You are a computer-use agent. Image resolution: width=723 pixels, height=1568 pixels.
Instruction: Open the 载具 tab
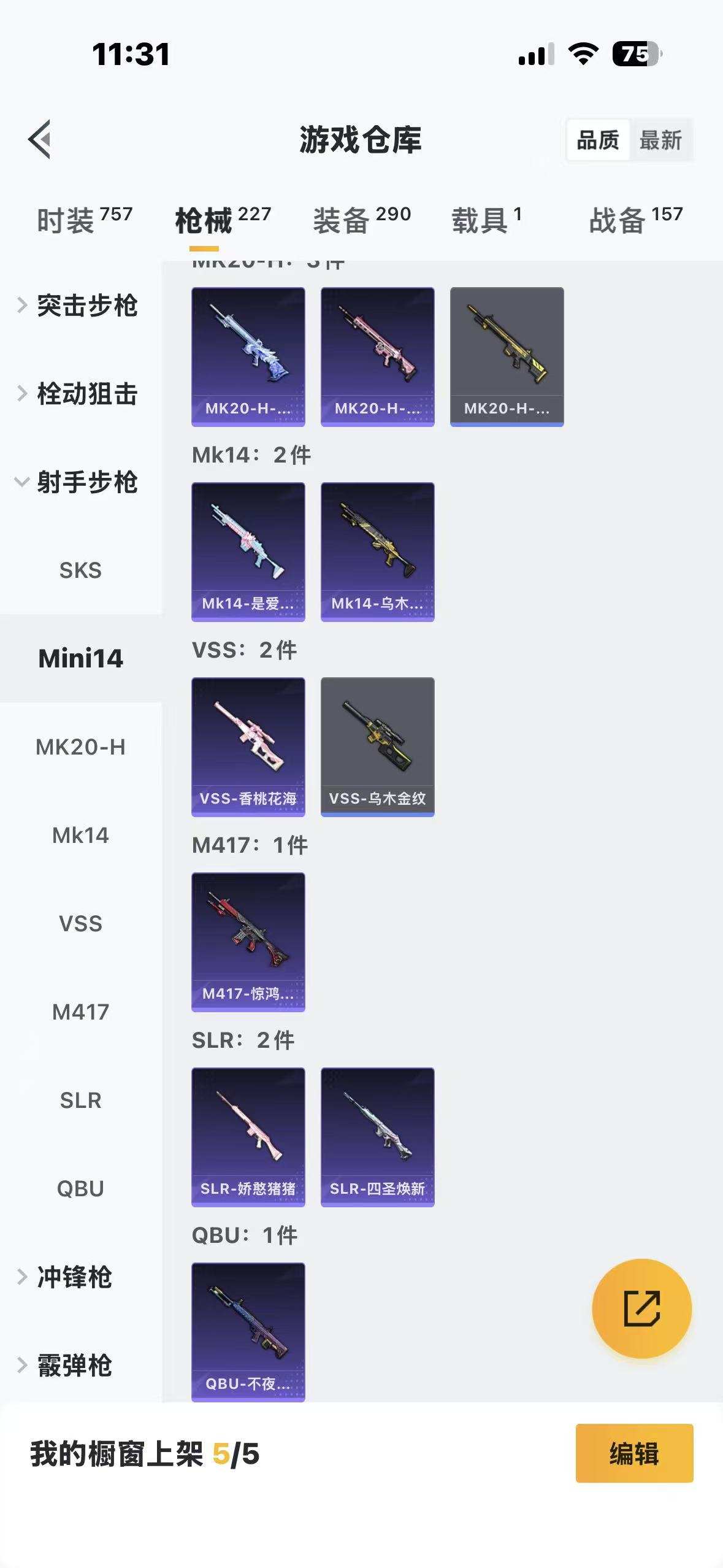(x=486, y=220)
